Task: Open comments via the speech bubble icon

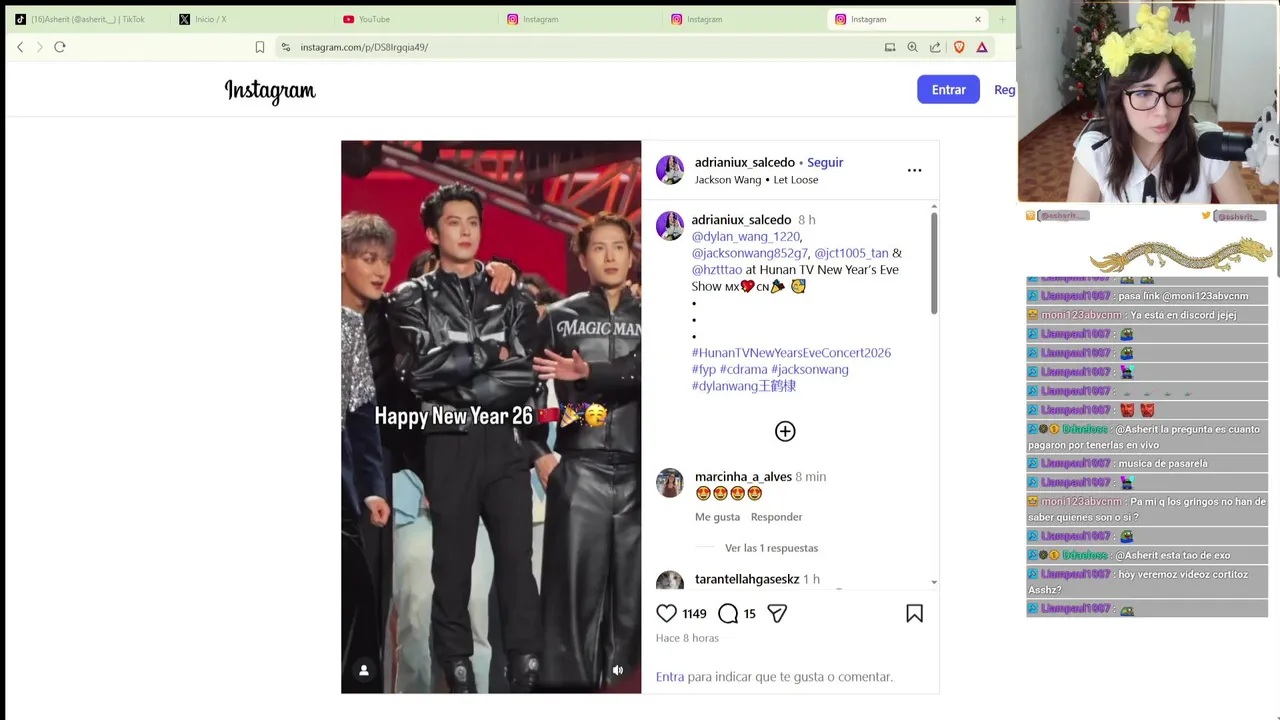Action: tap(728, 613)
